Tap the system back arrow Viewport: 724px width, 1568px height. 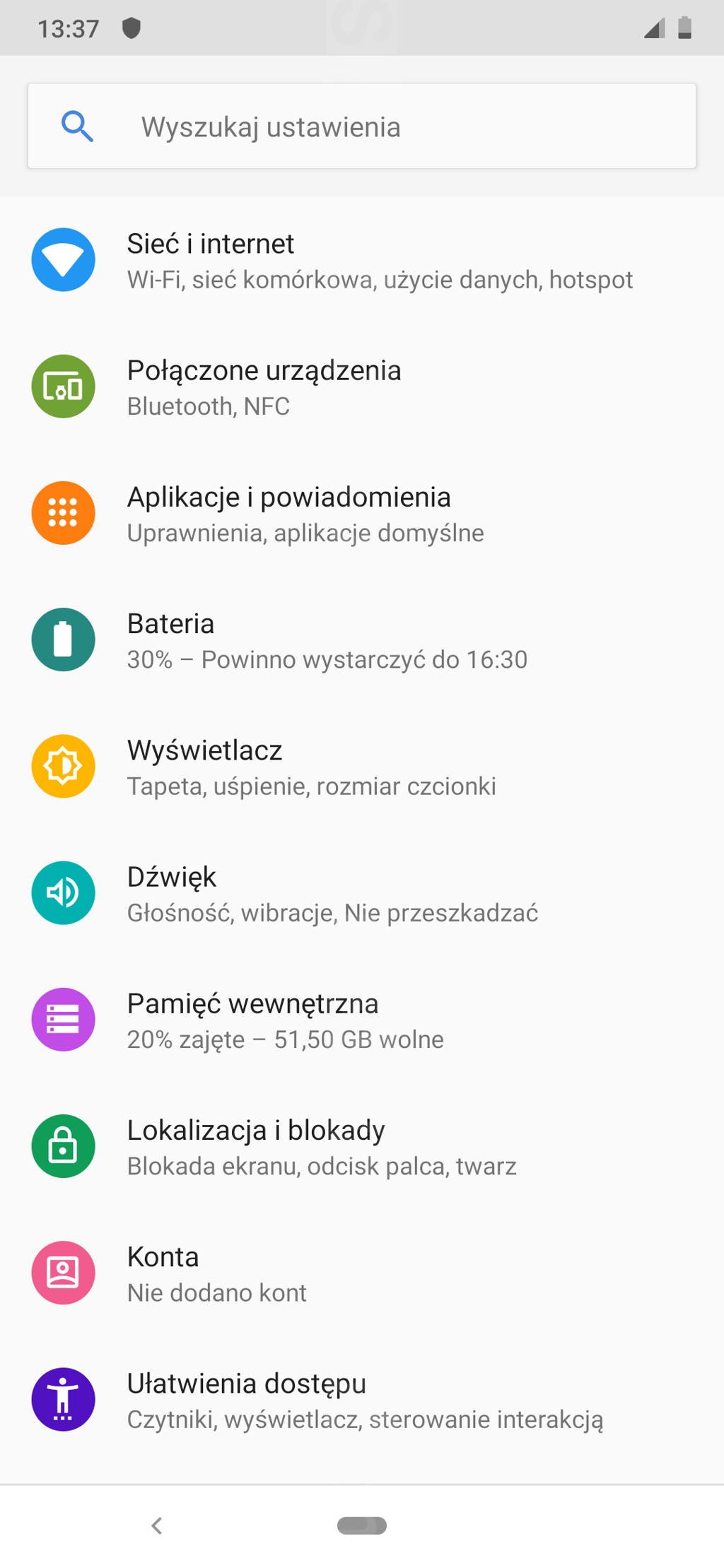157,1526
